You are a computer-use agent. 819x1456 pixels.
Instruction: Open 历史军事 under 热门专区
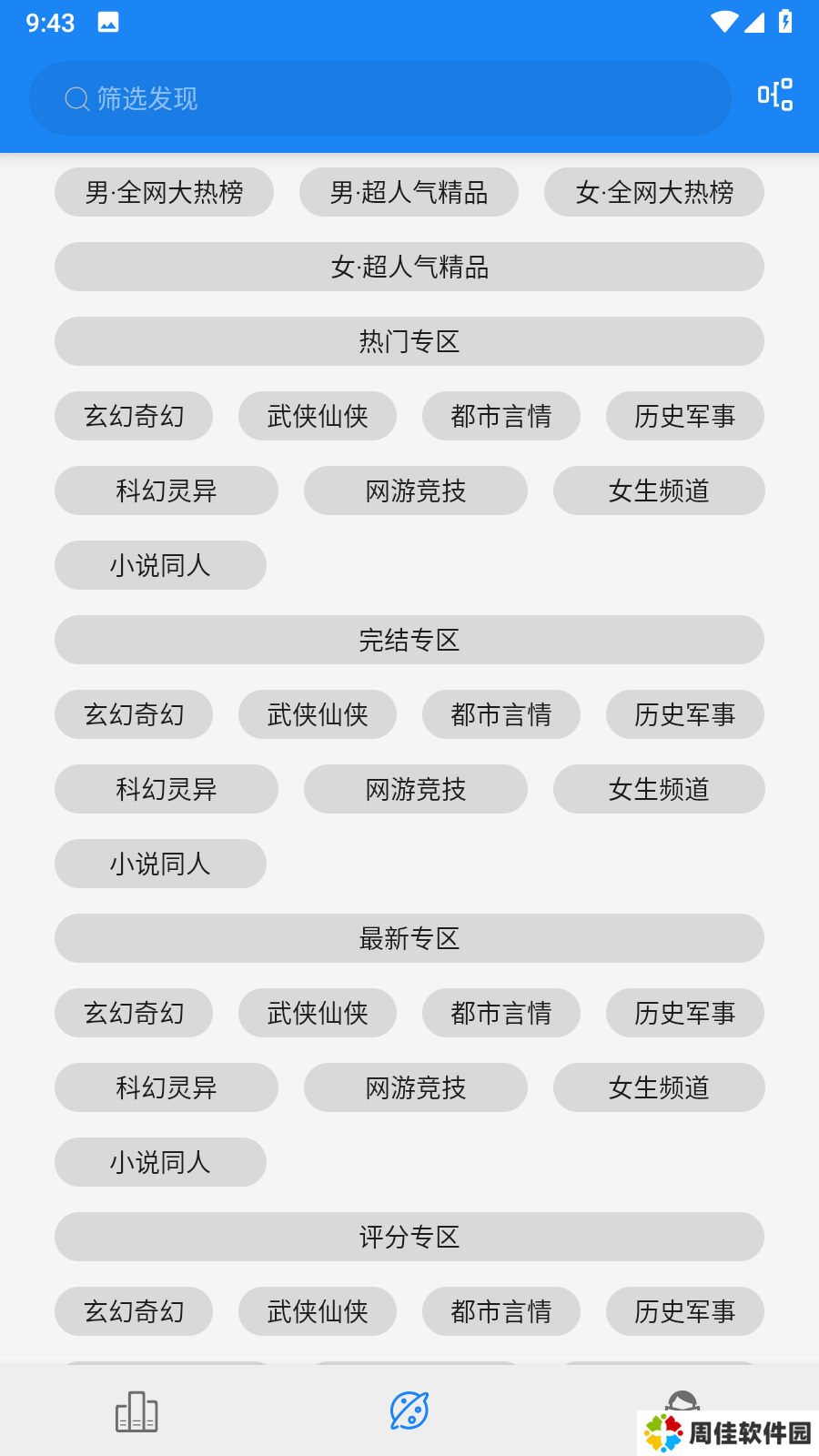[685, 416]
